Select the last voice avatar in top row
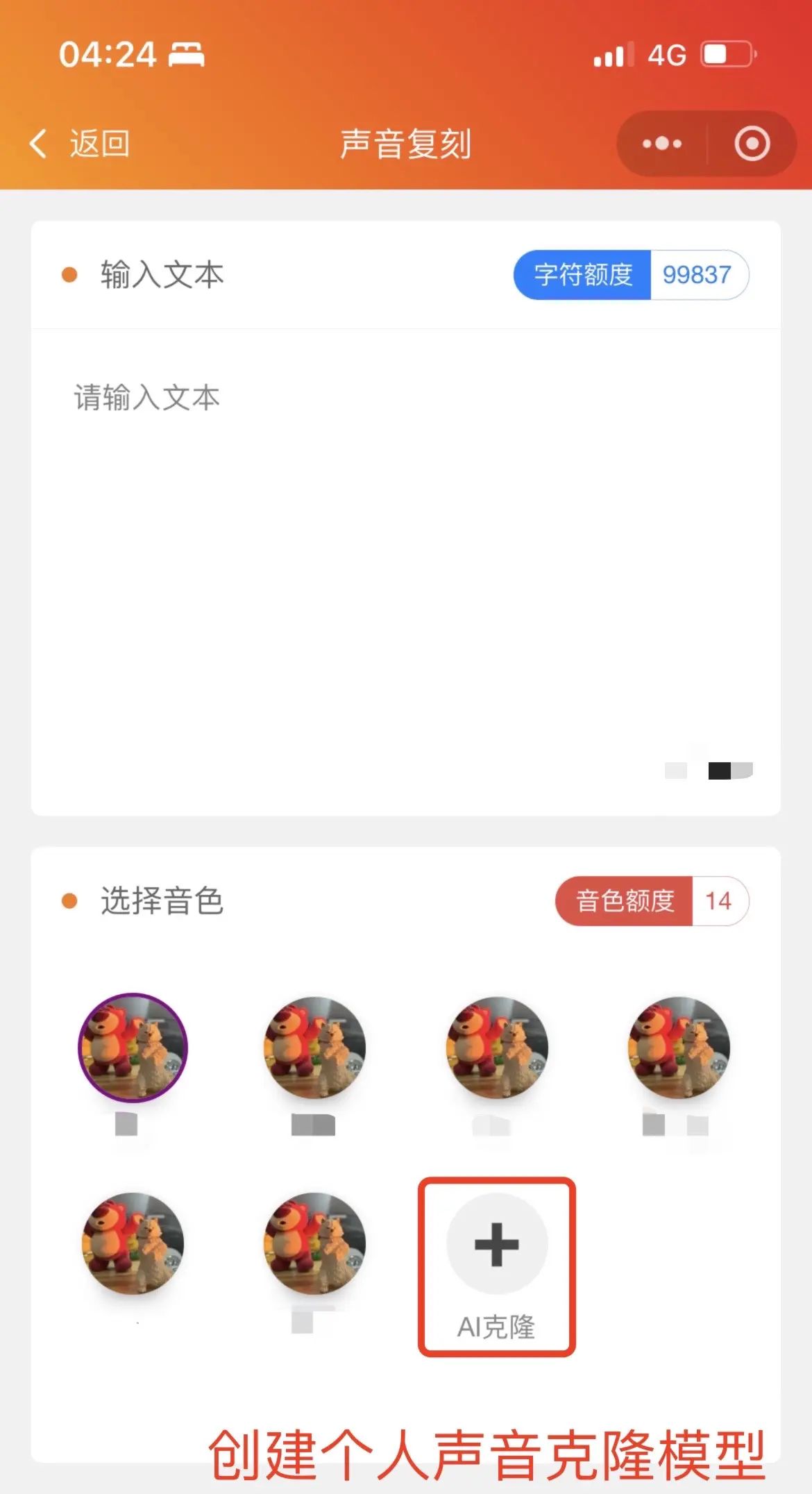The image size is (812, 1494). [x=677, y=1049]
